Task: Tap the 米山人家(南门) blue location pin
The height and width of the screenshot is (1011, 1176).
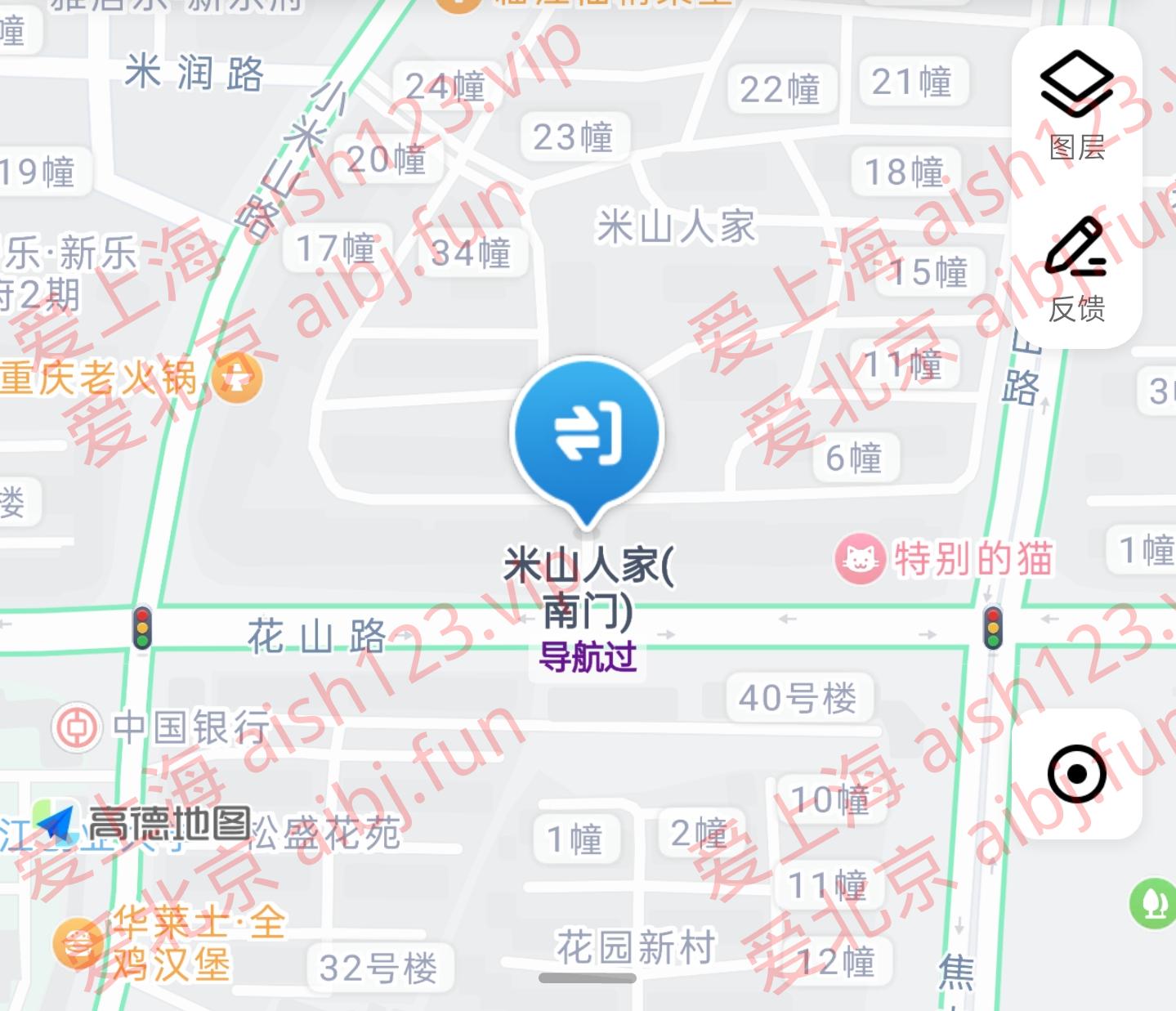Action: coord(587,435)
